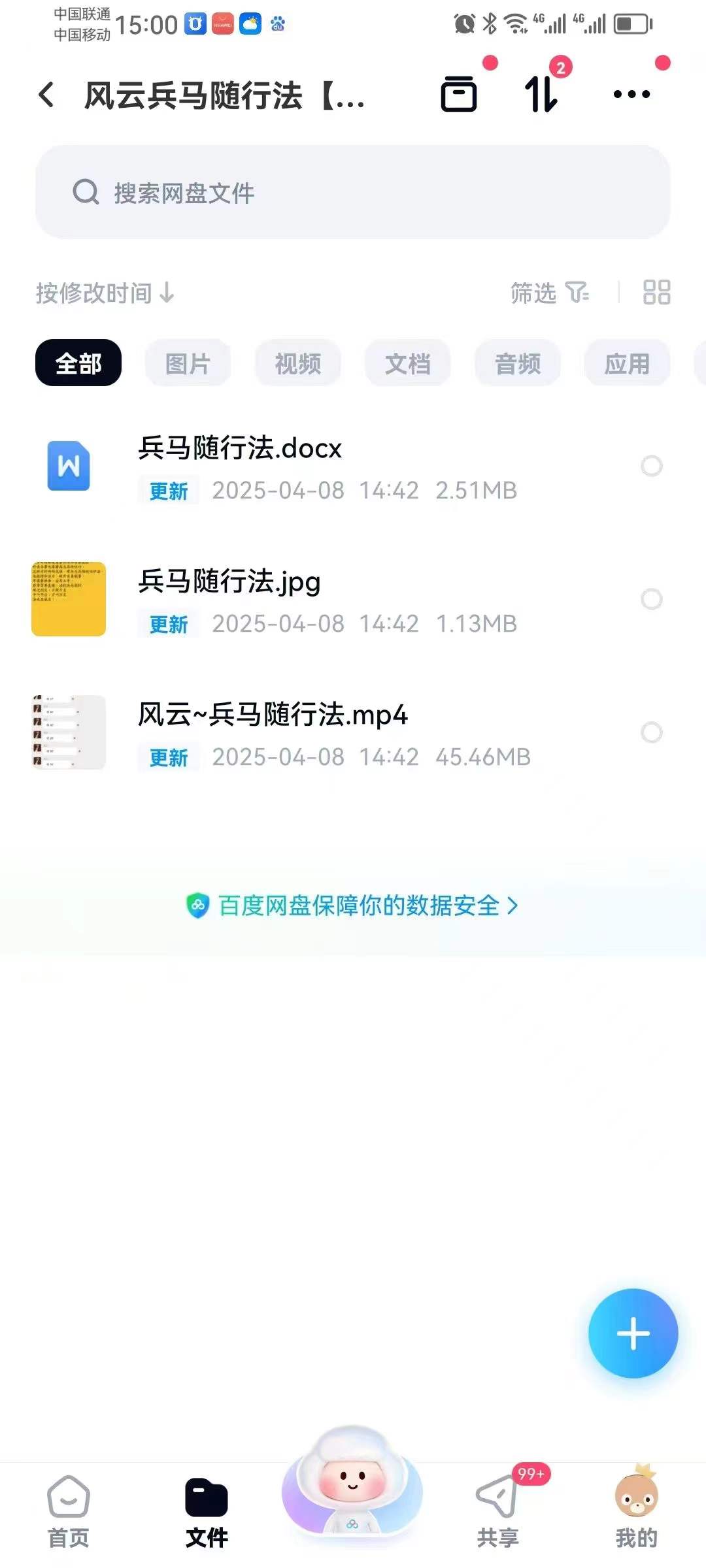
Task: Open the file 兵马随行法.docx
Action: [240, 449]
